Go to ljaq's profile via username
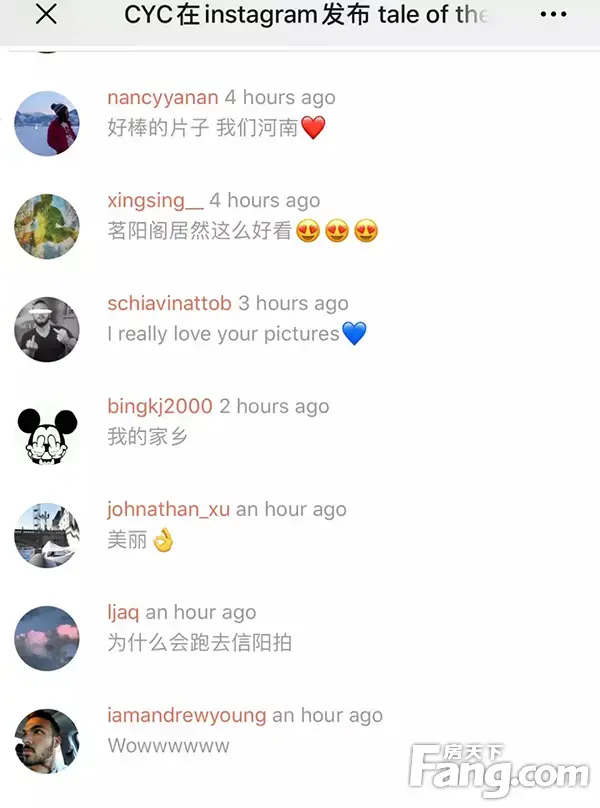 (x=124, y=613)
